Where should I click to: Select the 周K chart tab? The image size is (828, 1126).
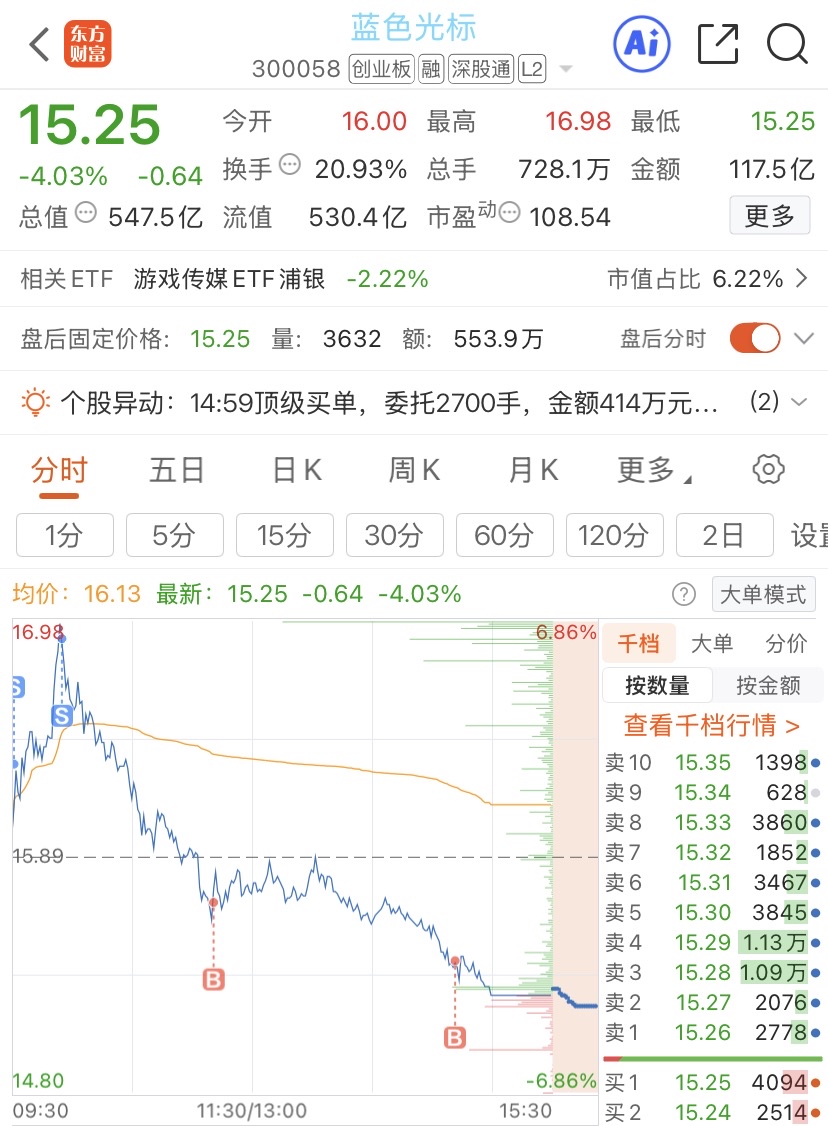click(414, 470)
